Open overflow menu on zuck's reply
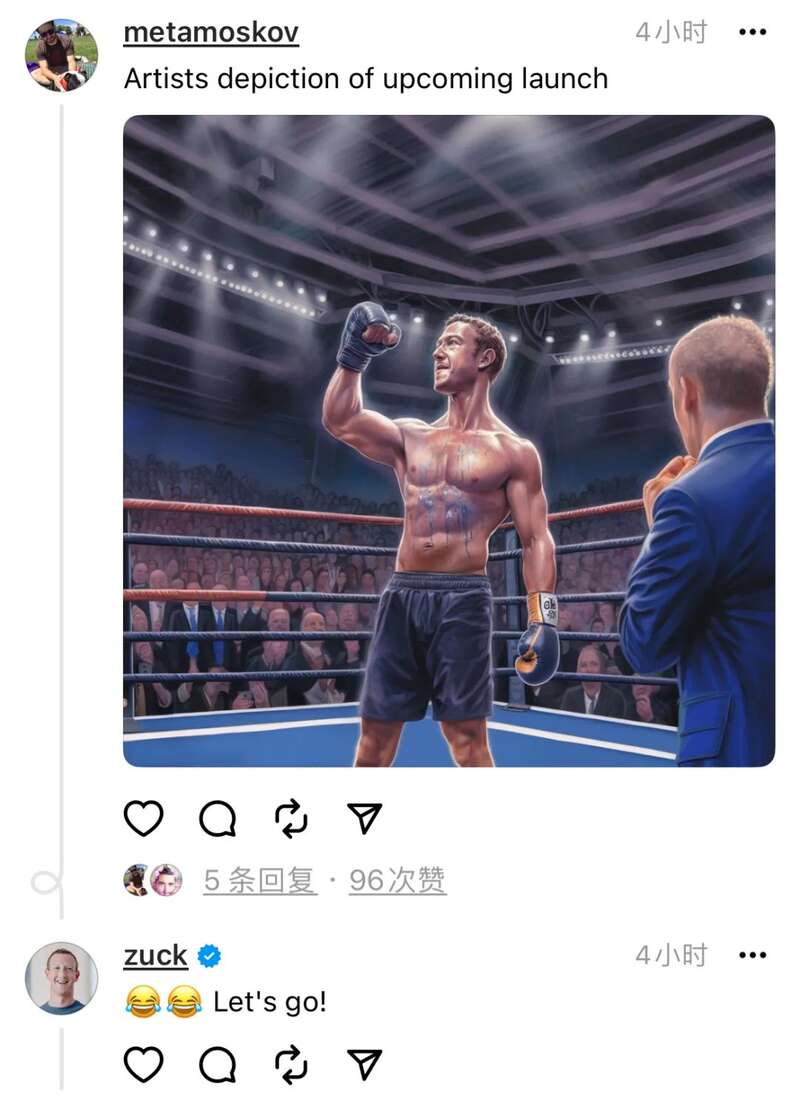Screen dimensions: 800x1101 [x=751, y=955]
